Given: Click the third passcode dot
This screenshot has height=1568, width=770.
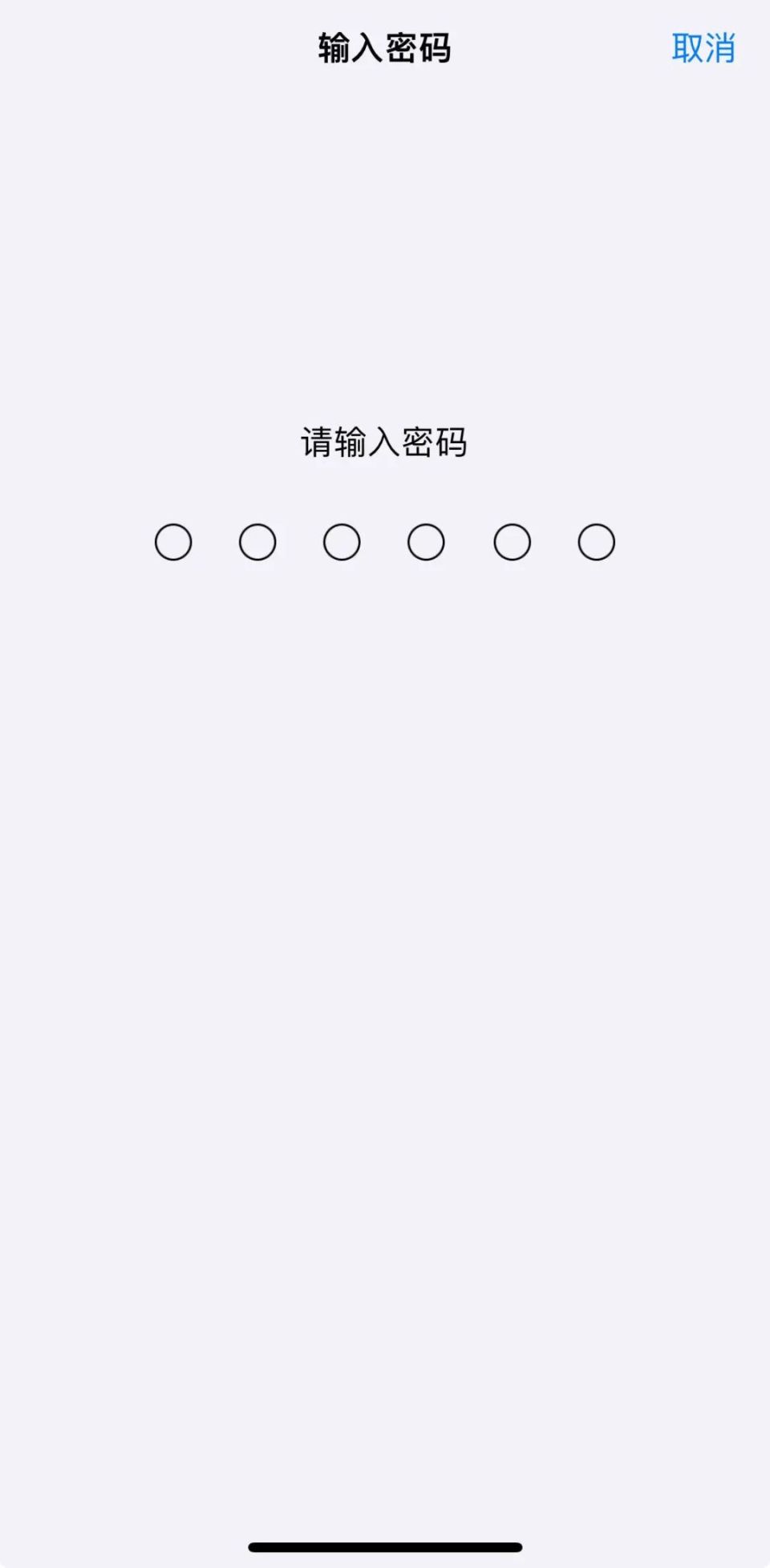Looking at the screenshot, I should tap(341, 542).
